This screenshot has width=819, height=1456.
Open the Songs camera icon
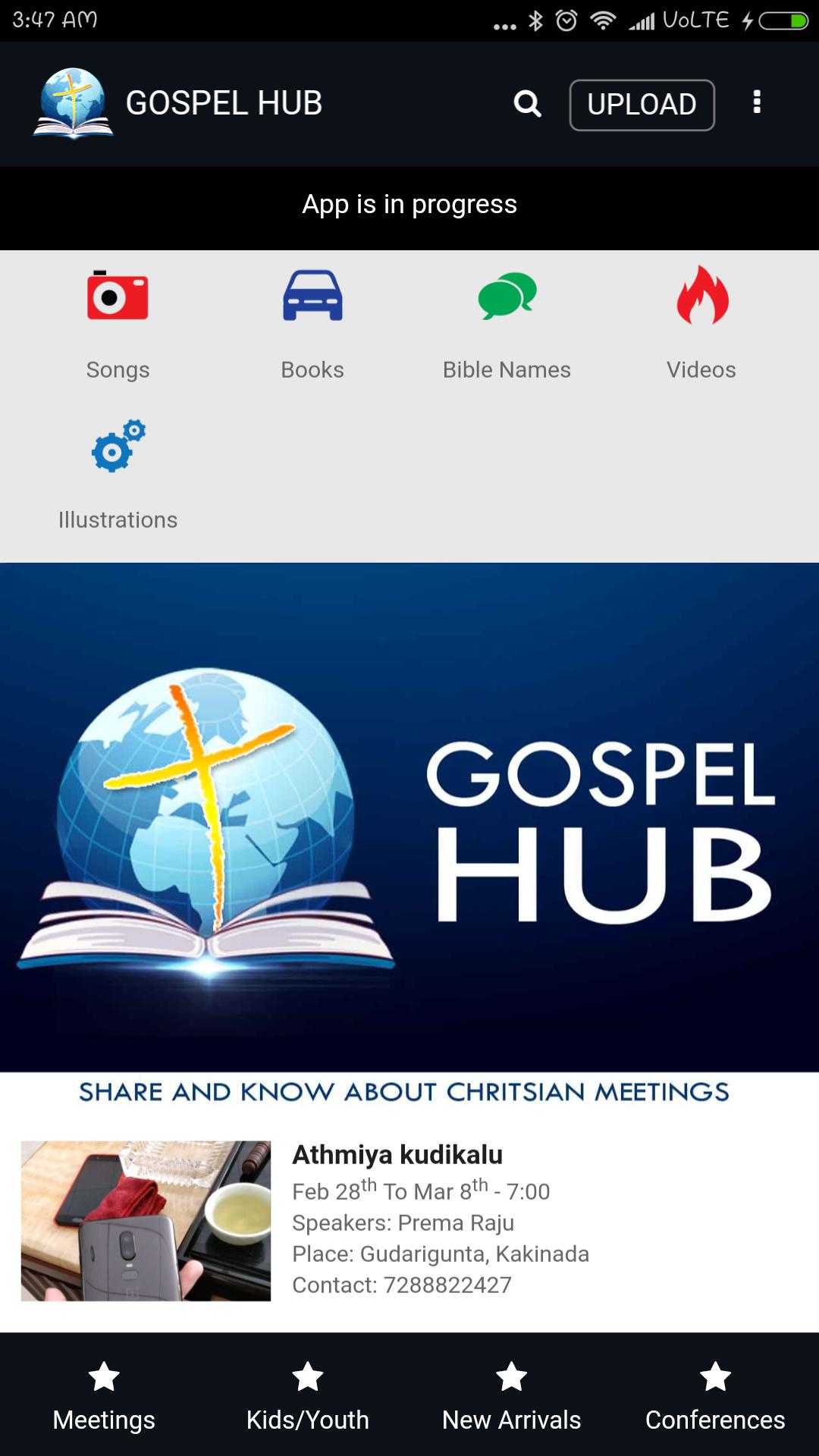pyautogui.click(x=118, y=297)
